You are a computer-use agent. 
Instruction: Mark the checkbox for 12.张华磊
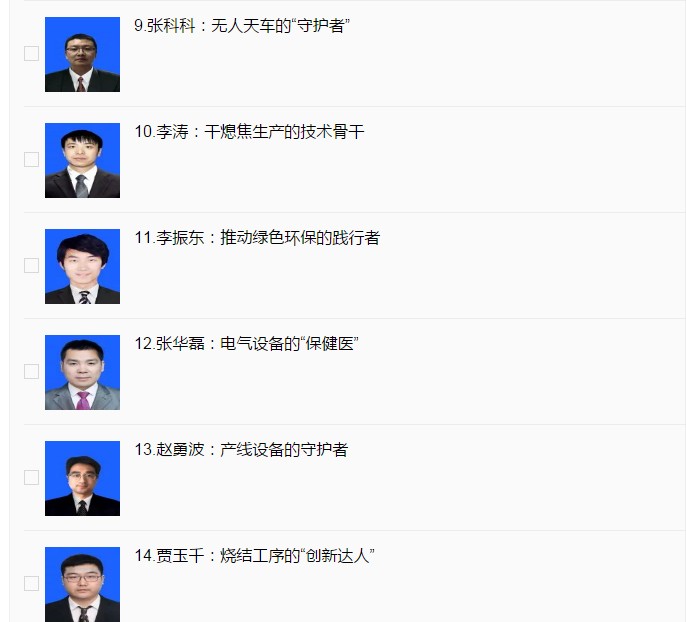click(31, 372)
